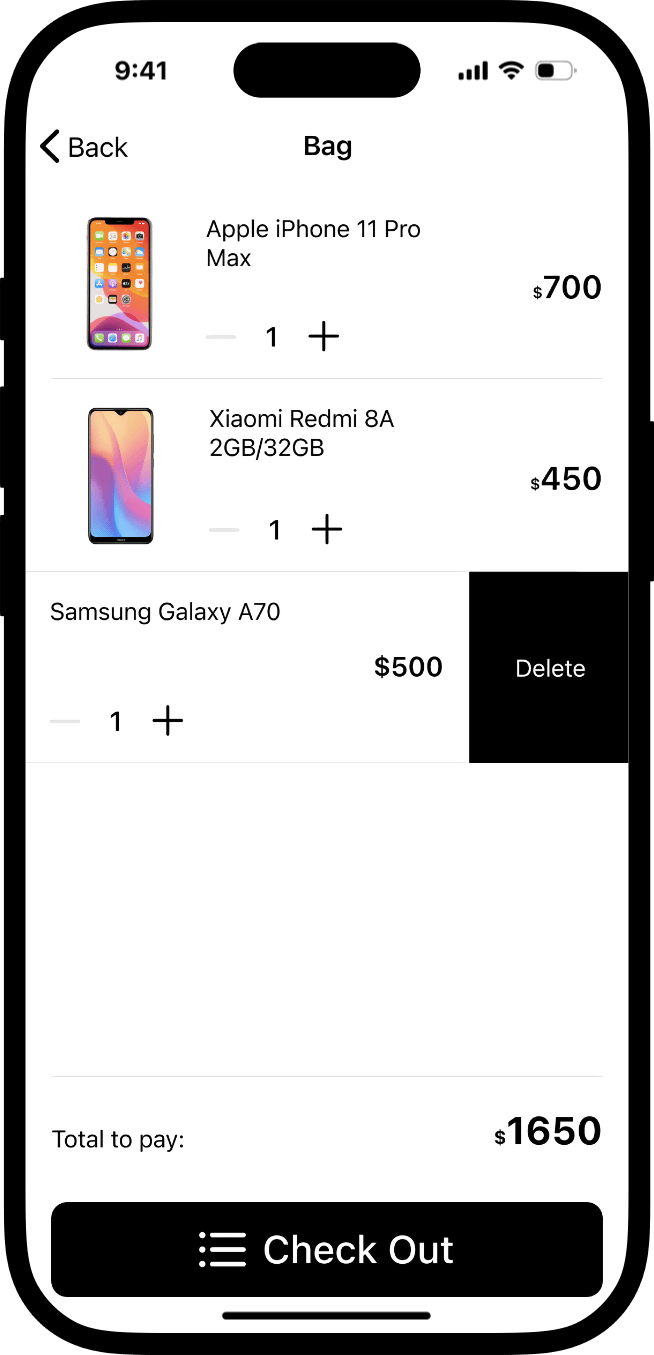Open the Xiaomi Redmi 8A product image
The image size is (654, 1355).
[x=121, y=476]
